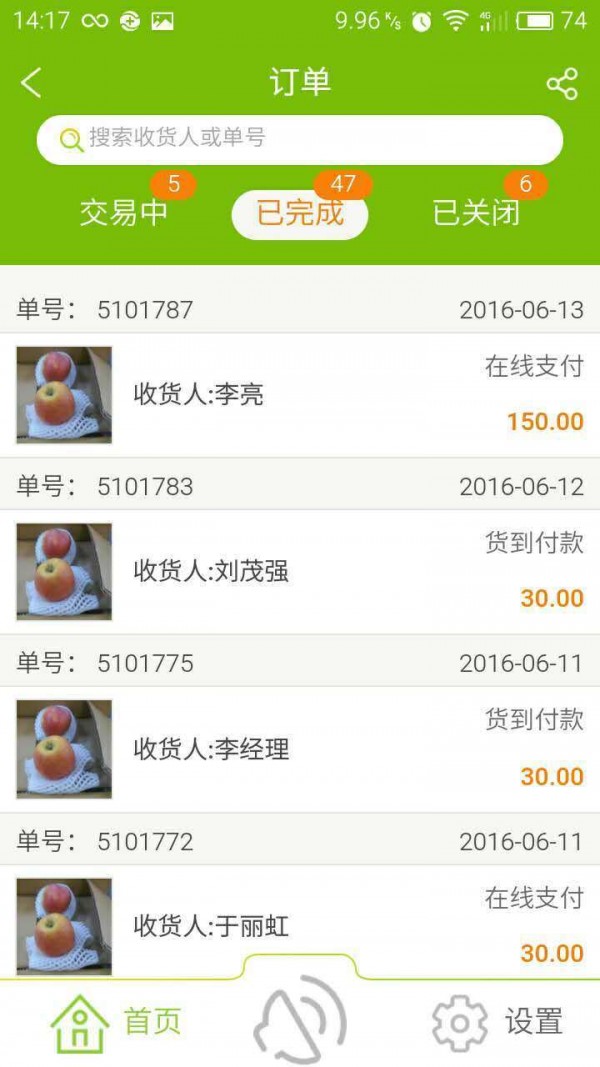Image resolution: width=600 pixels, height=1067 pixels.
Task: Share the orders page
Action: 562,84
